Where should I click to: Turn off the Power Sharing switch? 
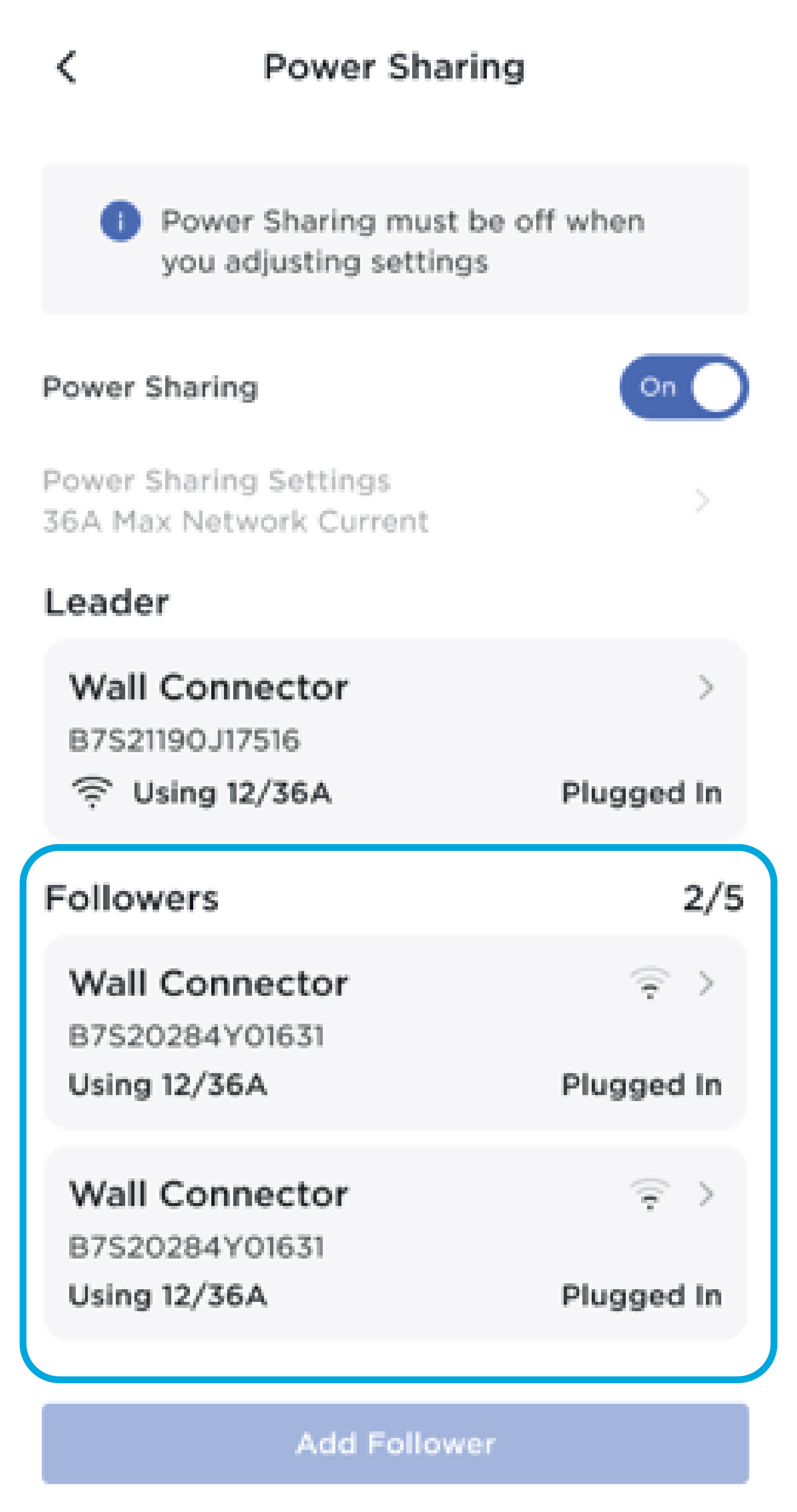click(683, 387)
